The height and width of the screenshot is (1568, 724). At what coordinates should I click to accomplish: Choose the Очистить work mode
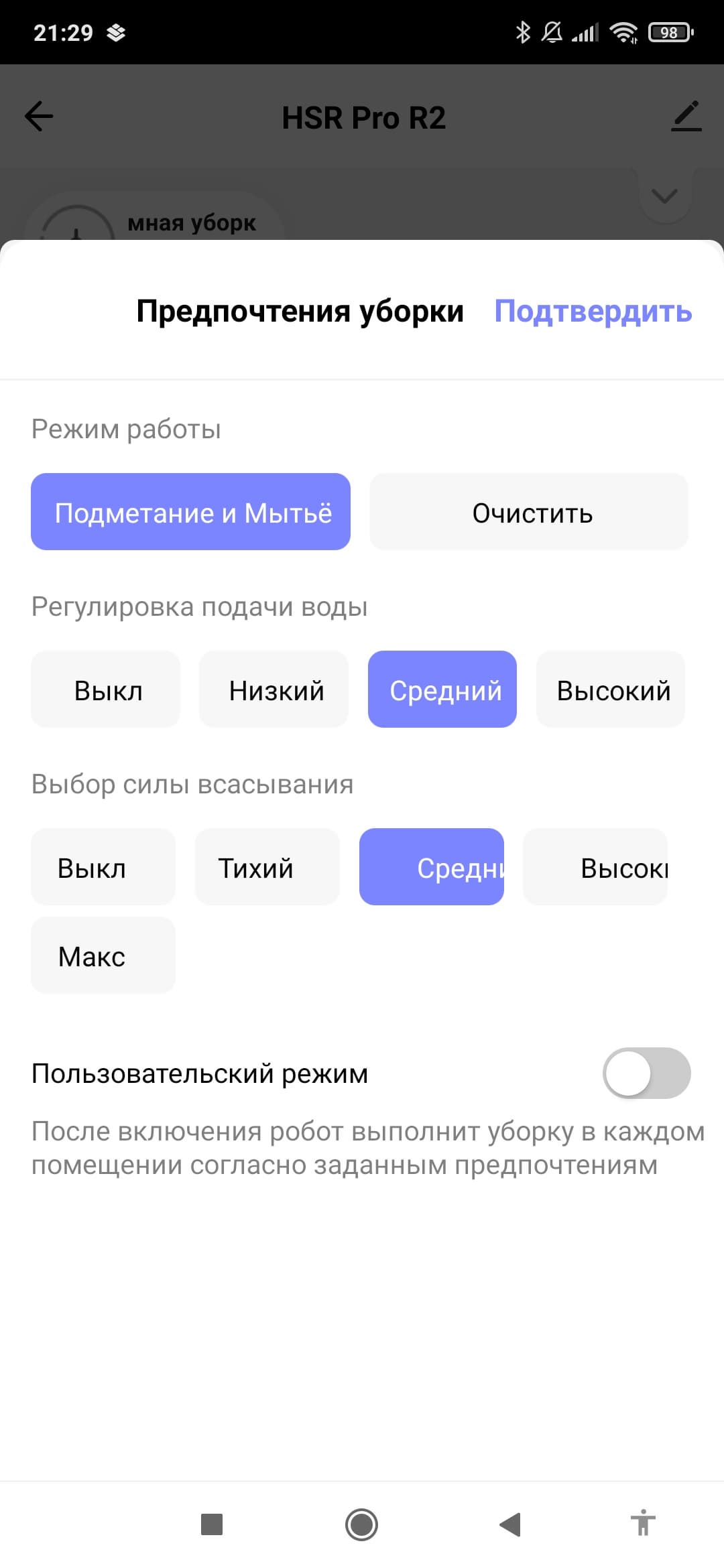(529, 512)
